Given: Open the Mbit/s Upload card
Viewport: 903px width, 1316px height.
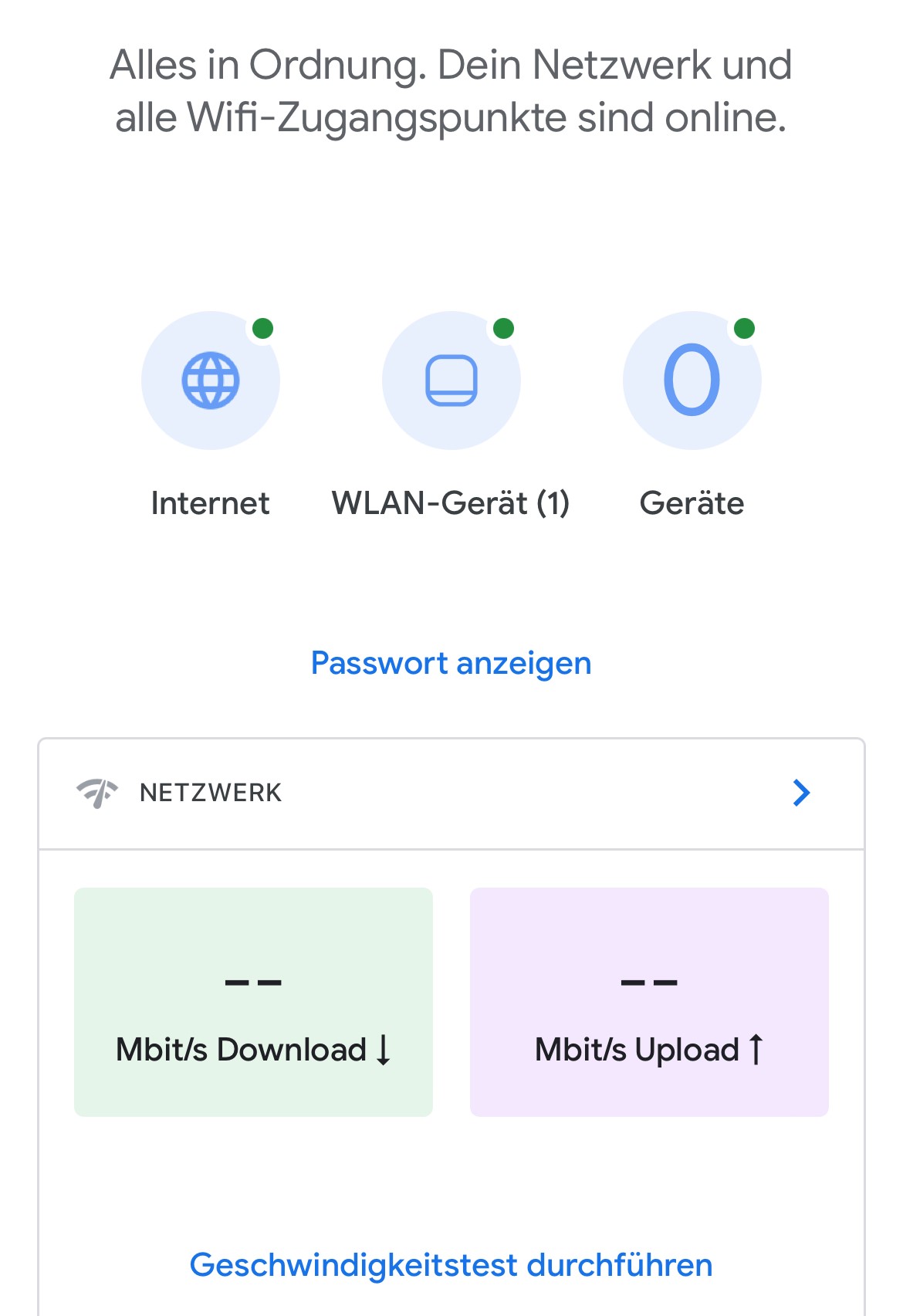Looking at the screenshot, I should [x=649, y=1001].
